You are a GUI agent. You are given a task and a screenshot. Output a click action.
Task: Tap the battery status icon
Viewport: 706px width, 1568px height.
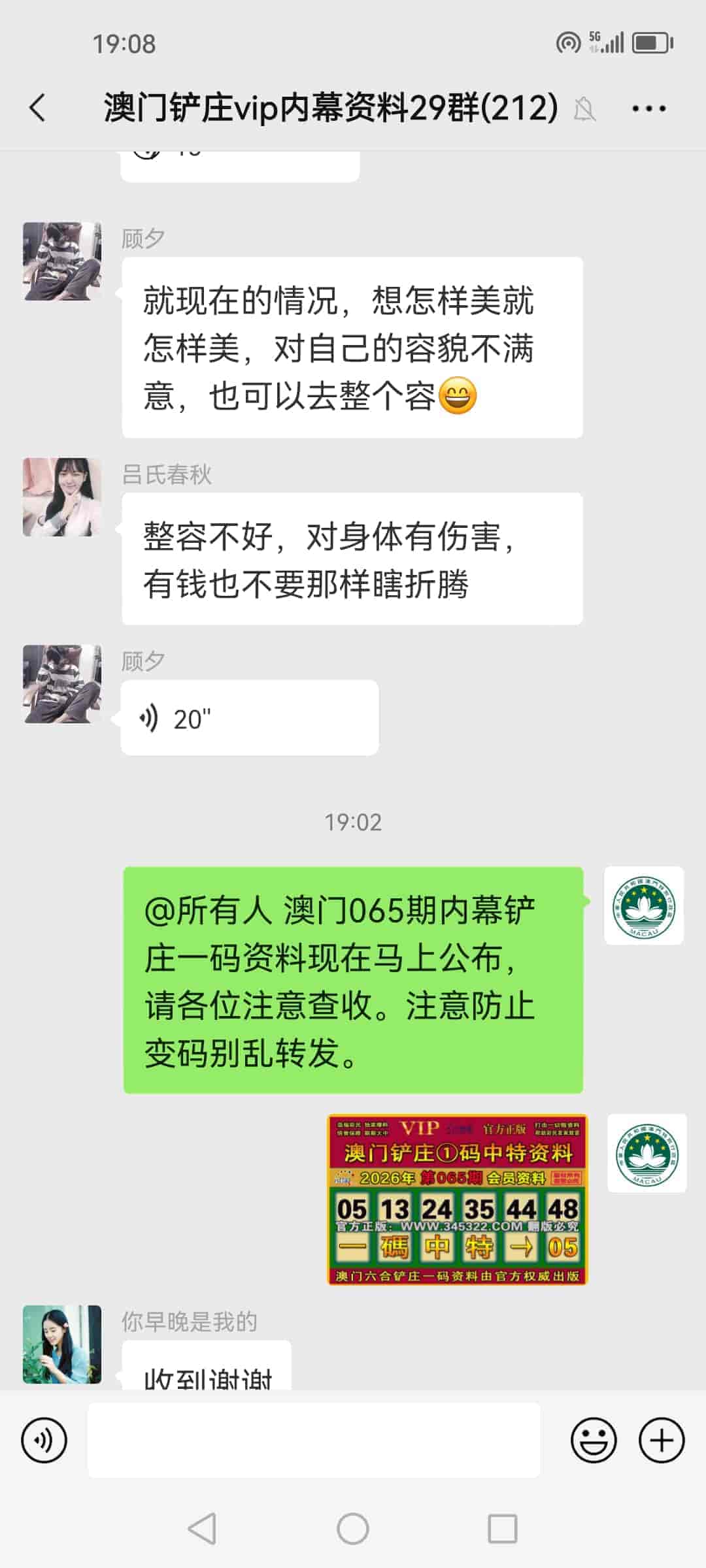(x=650, y=42)
